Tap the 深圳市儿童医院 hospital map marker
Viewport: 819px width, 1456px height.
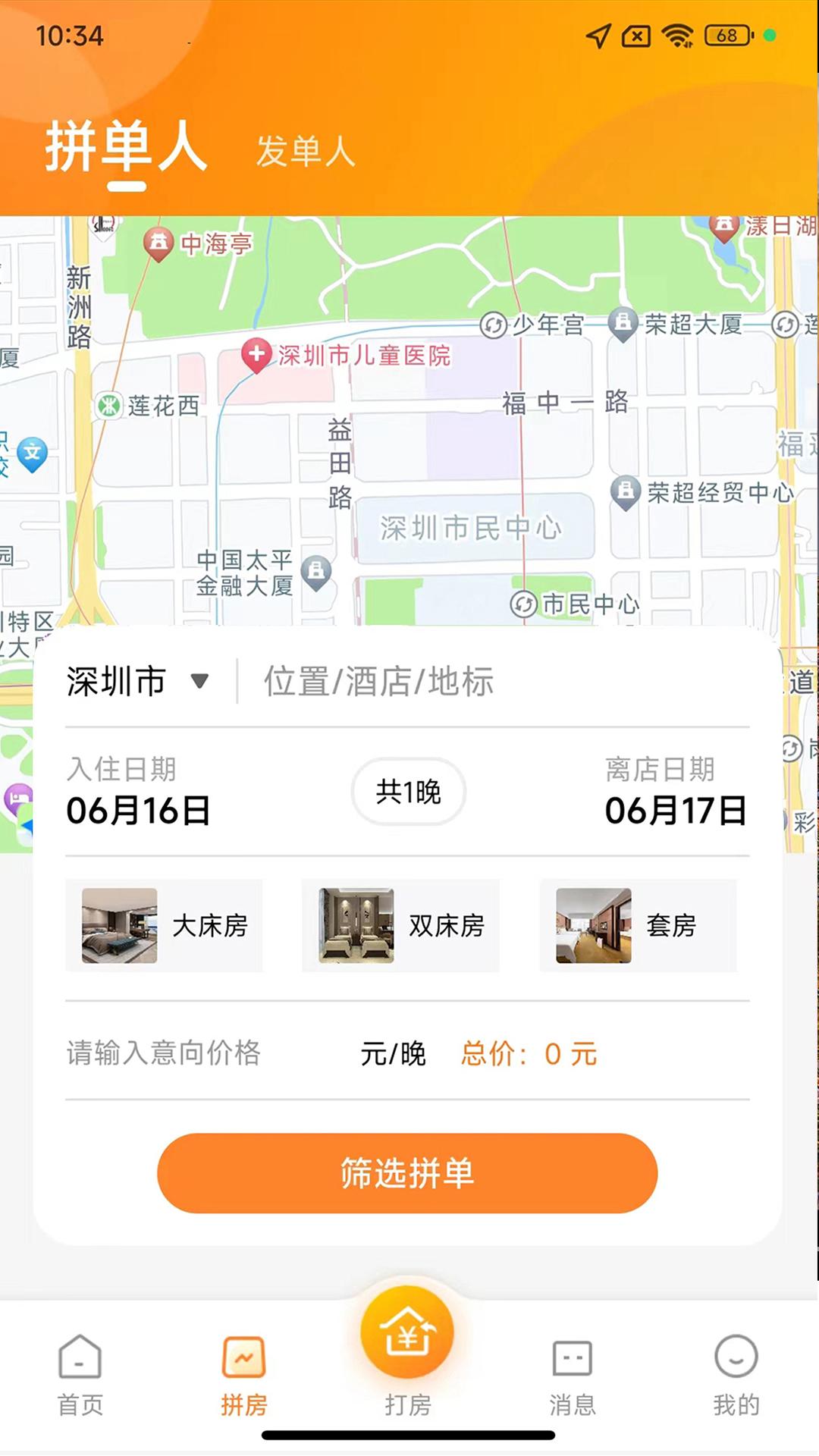258,353
